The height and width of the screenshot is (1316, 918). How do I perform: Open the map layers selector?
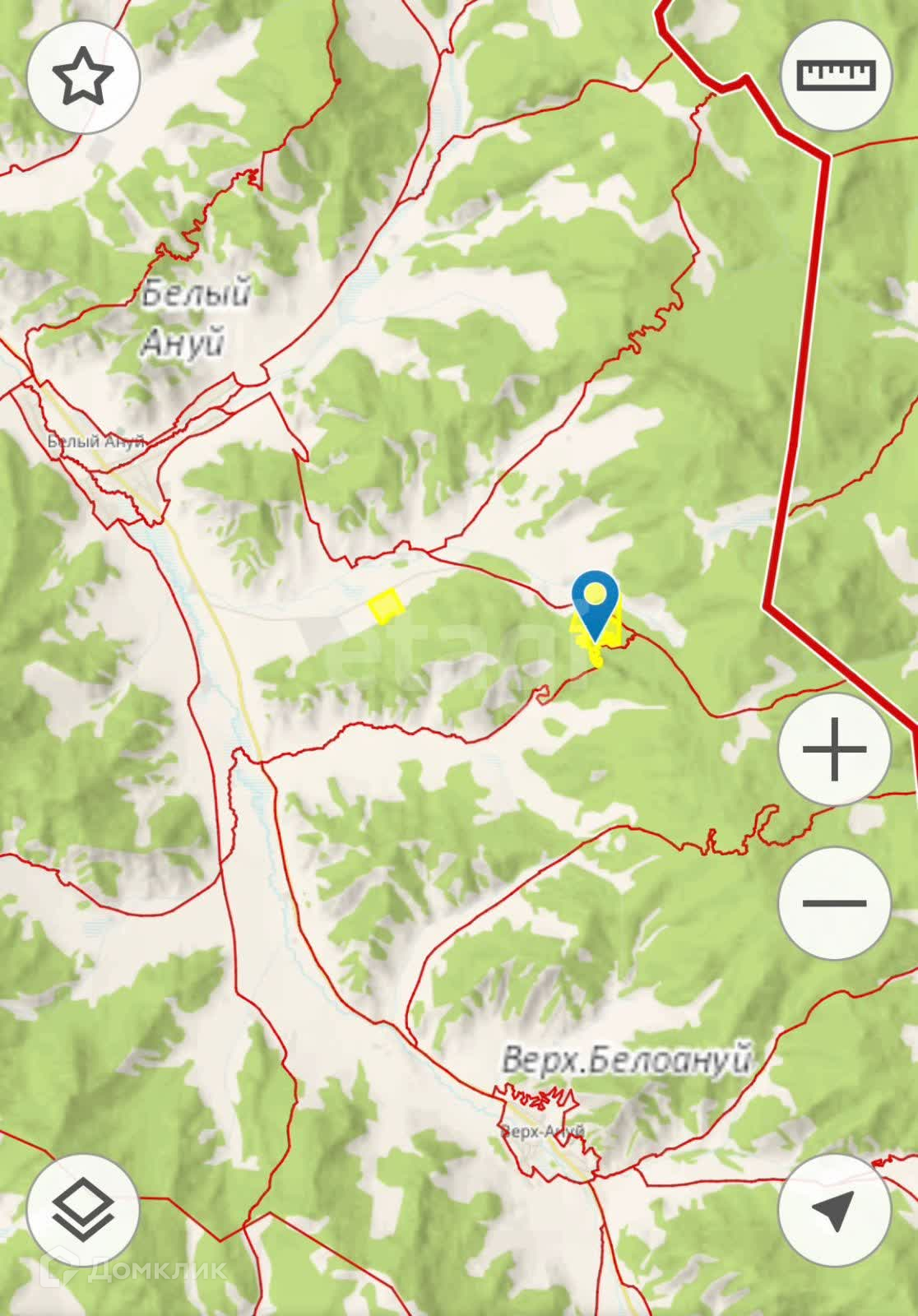tap(83, 1211)
